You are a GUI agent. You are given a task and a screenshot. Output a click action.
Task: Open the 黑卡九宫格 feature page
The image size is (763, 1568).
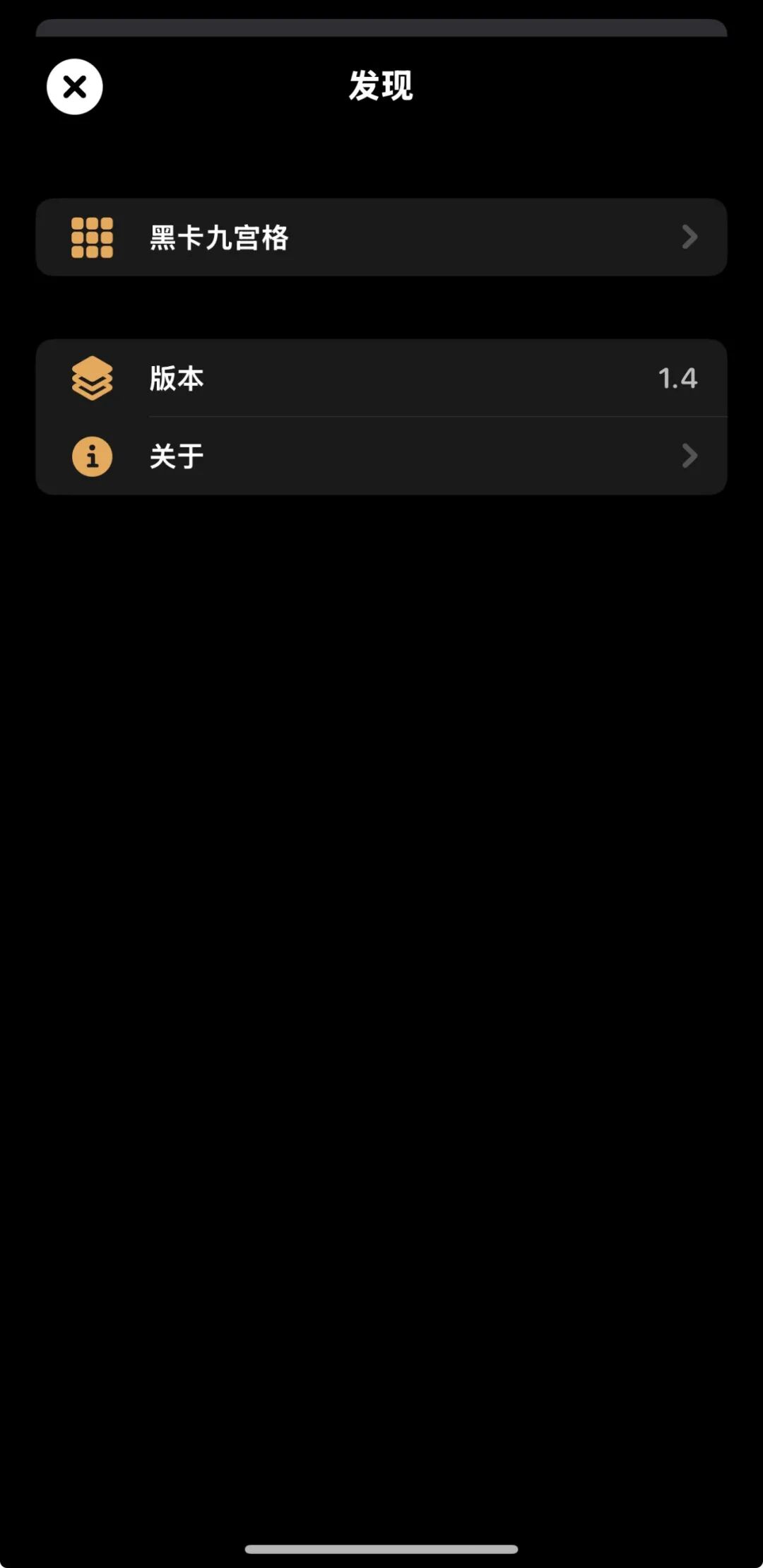pos(381,238)
